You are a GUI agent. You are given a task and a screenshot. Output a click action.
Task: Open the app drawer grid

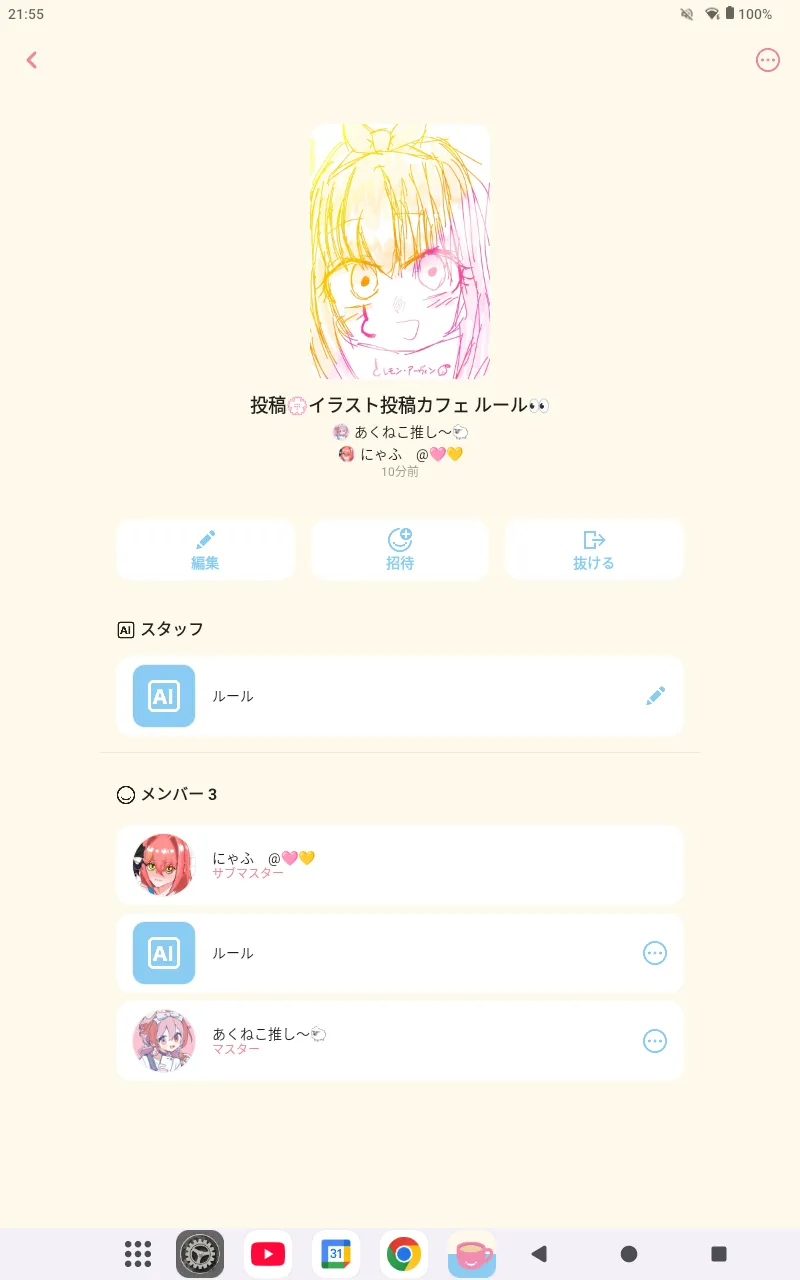click(138, 1254)
